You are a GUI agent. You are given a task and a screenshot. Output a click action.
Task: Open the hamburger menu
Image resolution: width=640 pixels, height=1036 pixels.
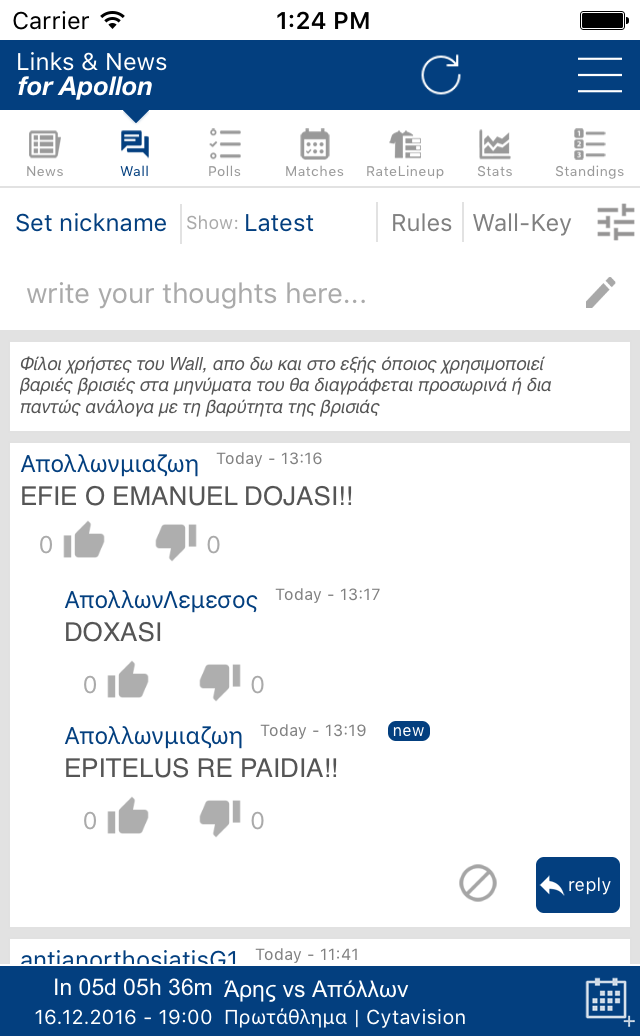pyautogui.click(x=600, y=75)
